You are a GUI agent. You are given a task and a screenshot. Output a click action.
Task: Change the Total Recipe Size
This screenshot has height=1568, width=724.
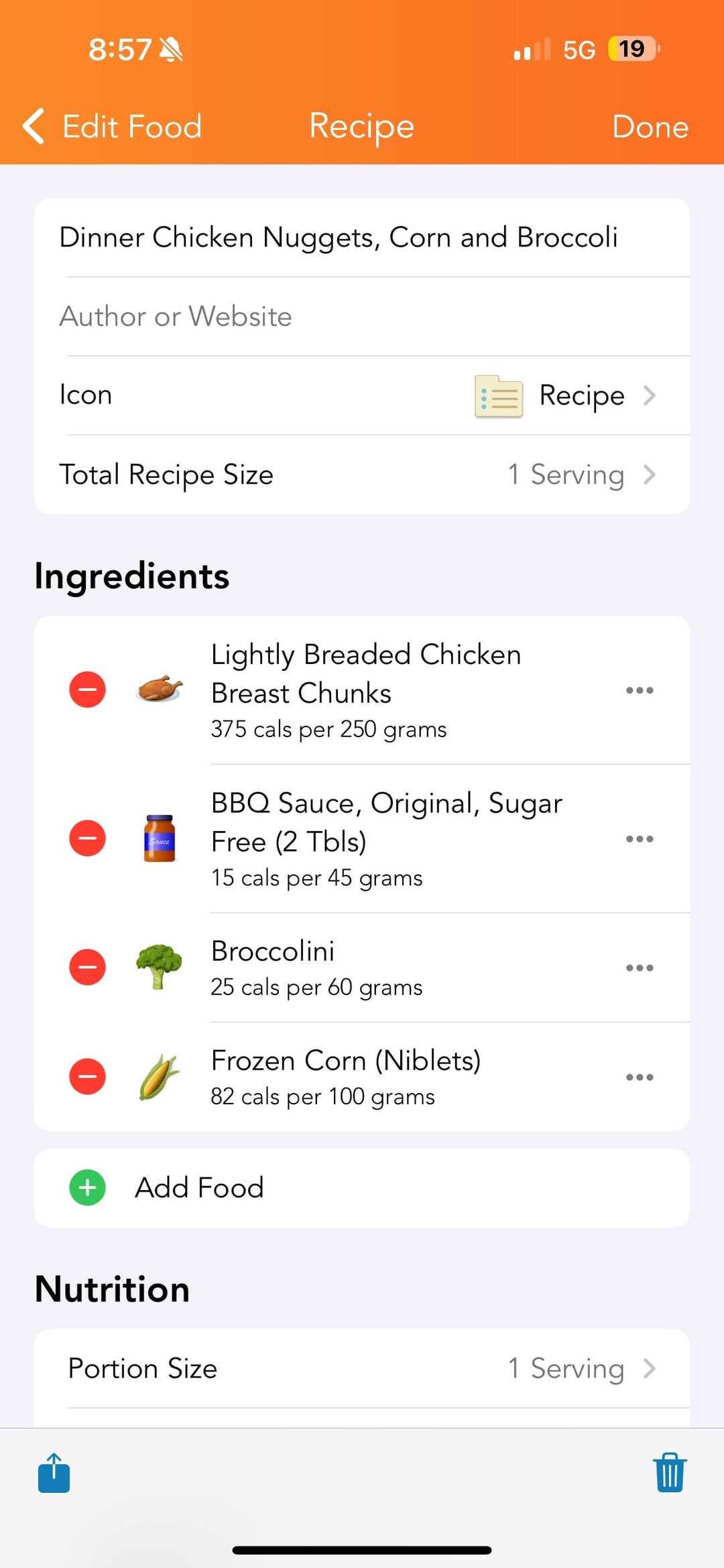(362, 474)
